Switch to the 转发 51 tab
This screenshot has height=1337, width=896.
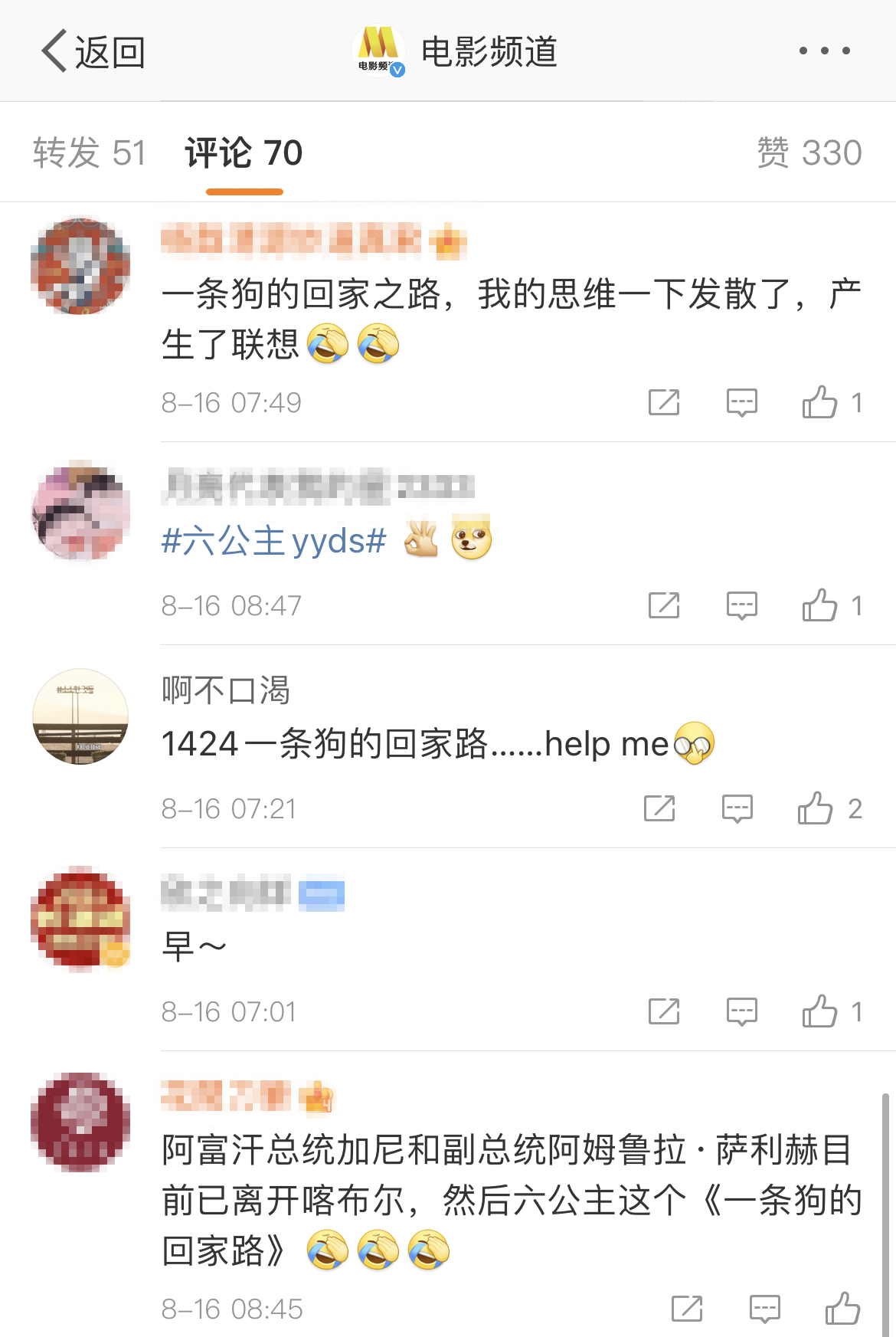pos(89,152)
